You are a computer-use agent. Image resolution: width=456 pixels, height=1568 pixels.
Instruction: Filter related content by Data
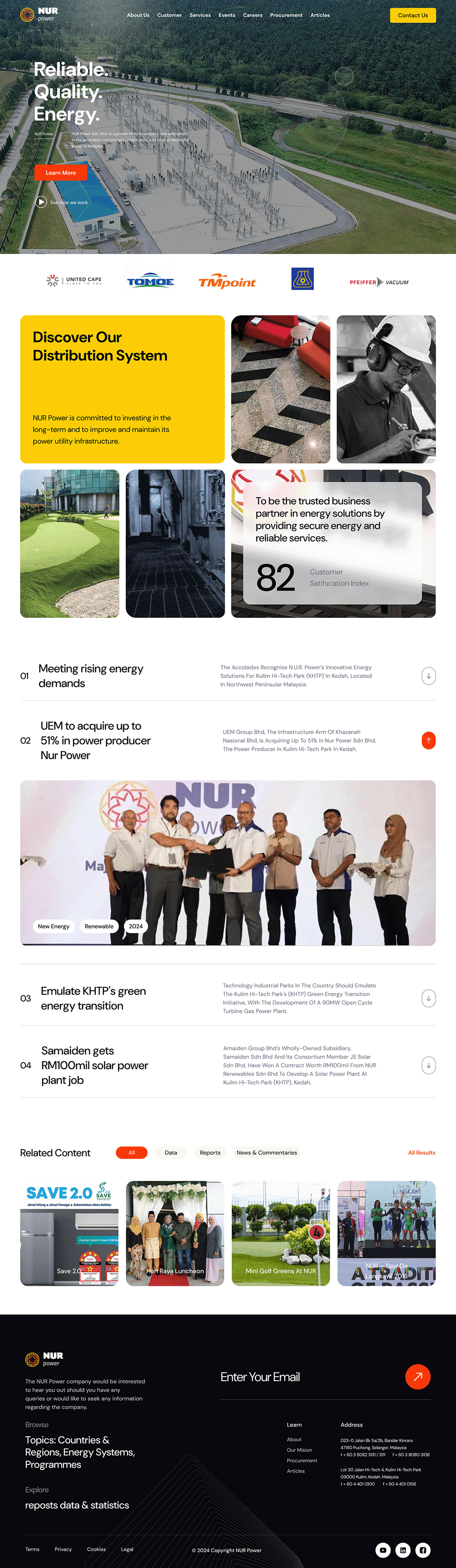click(171, 1152)
